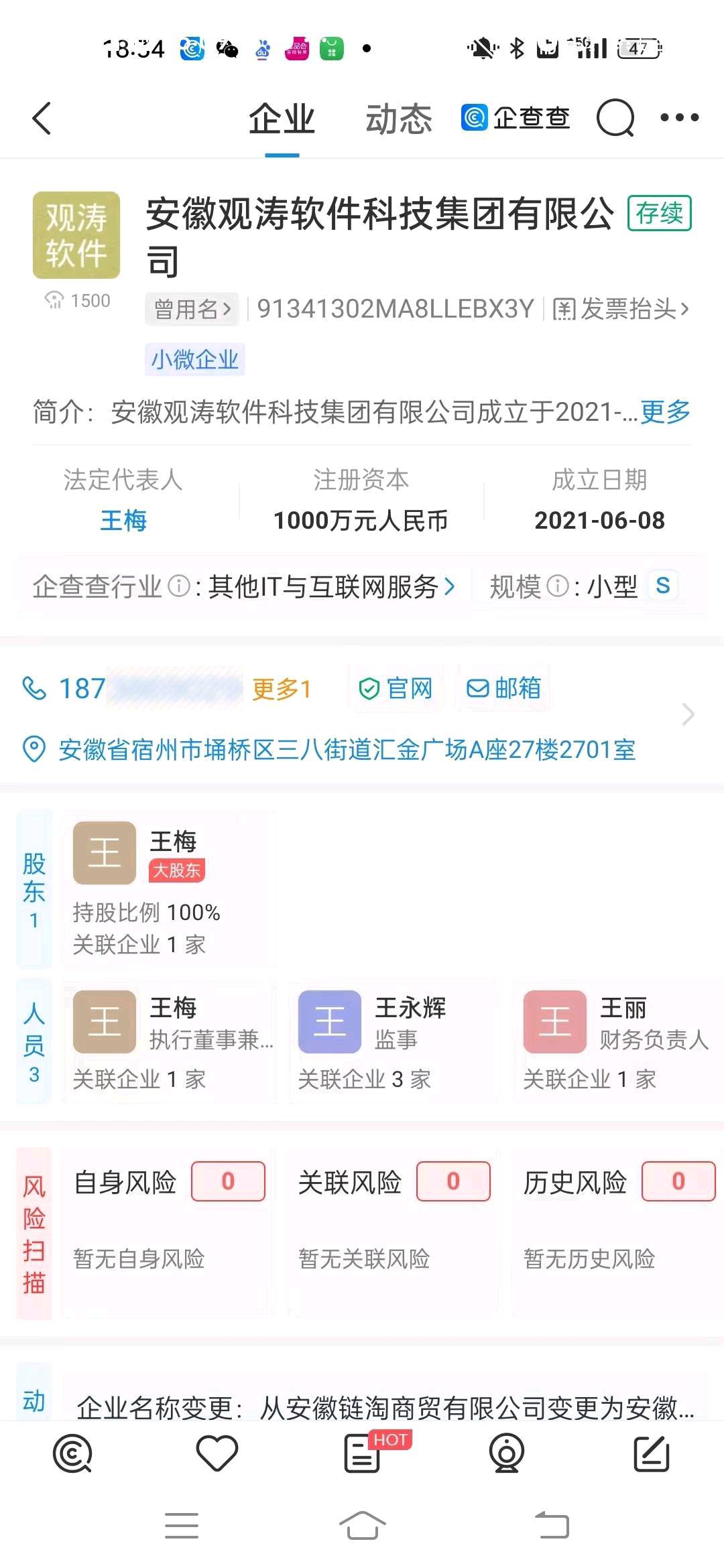Open the search magnifier icon
The height and width of the screenshot is (1568, 724).
pos(615,119)
